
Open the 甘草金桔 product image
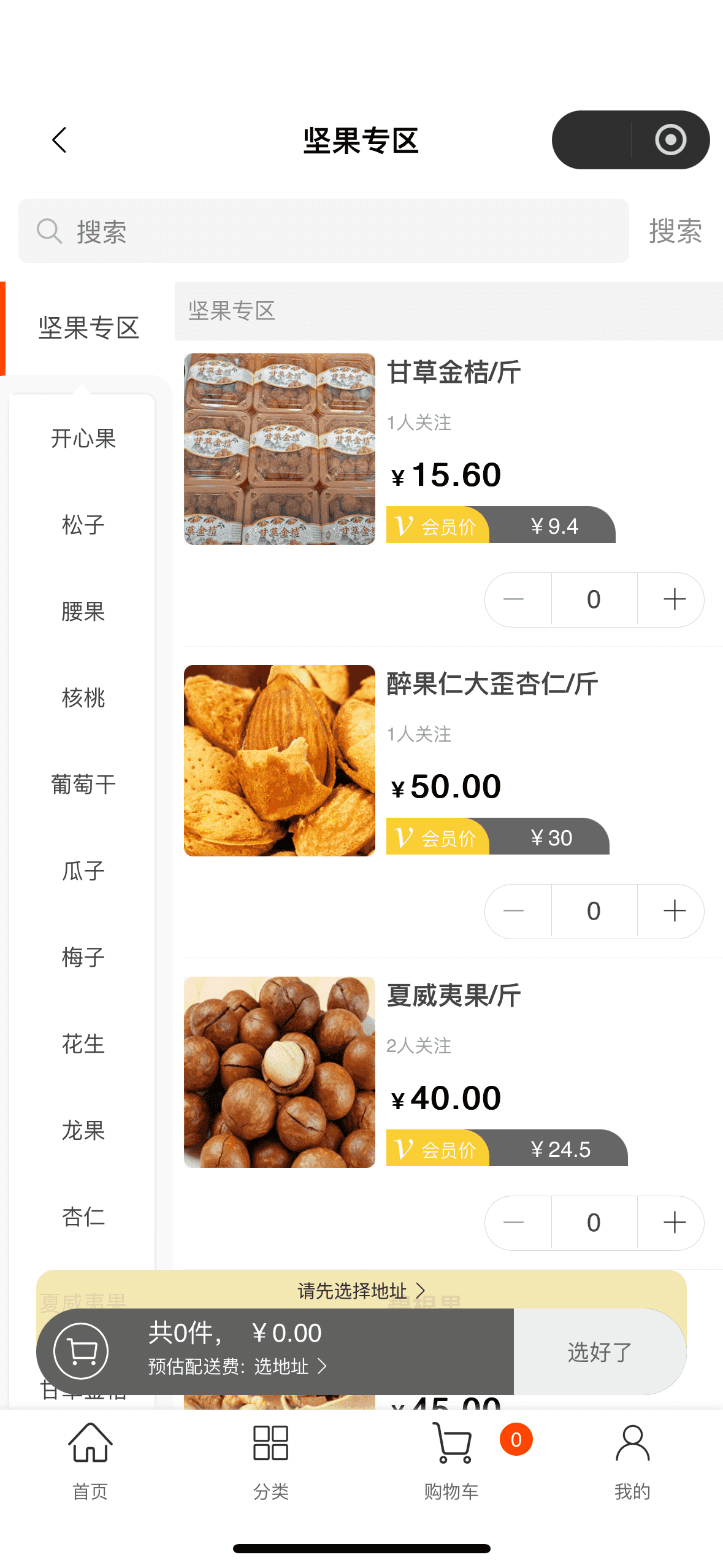click(280, 449)
